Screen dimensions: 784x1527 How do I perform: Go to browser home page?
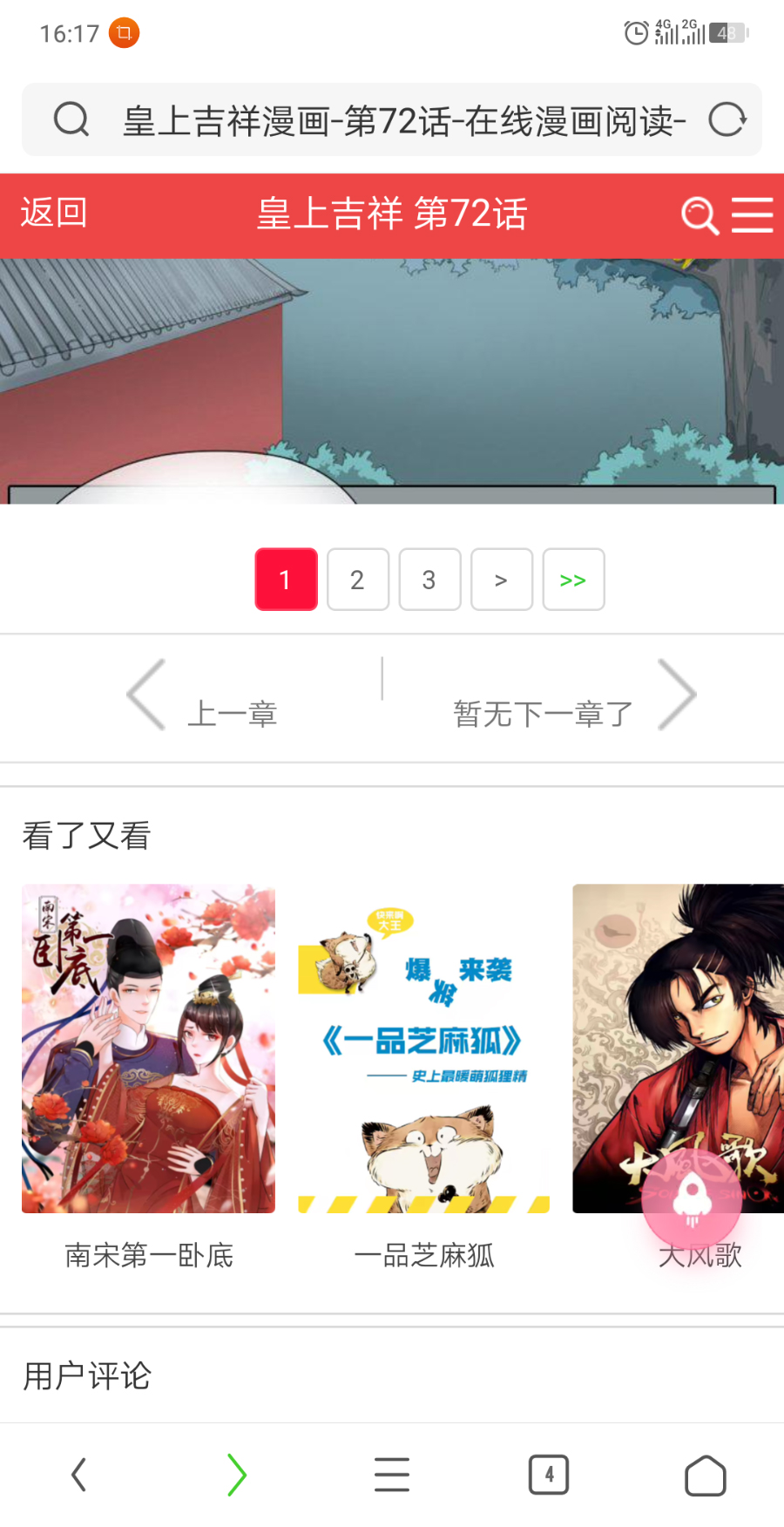click(x=705, y=1475)
